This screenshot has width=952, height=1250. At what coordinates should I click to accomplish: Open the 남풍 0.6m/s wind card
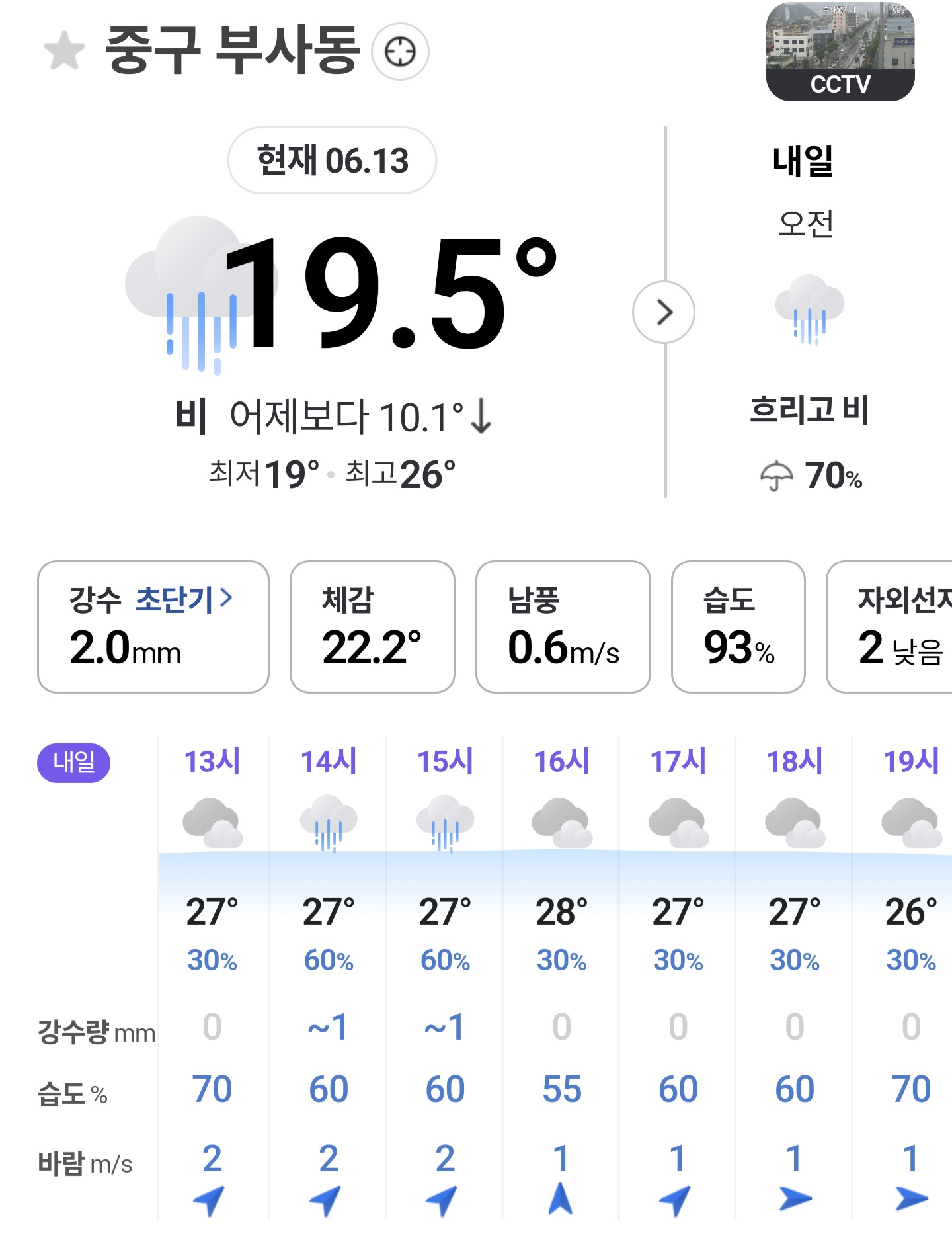(x=563, y=627)
